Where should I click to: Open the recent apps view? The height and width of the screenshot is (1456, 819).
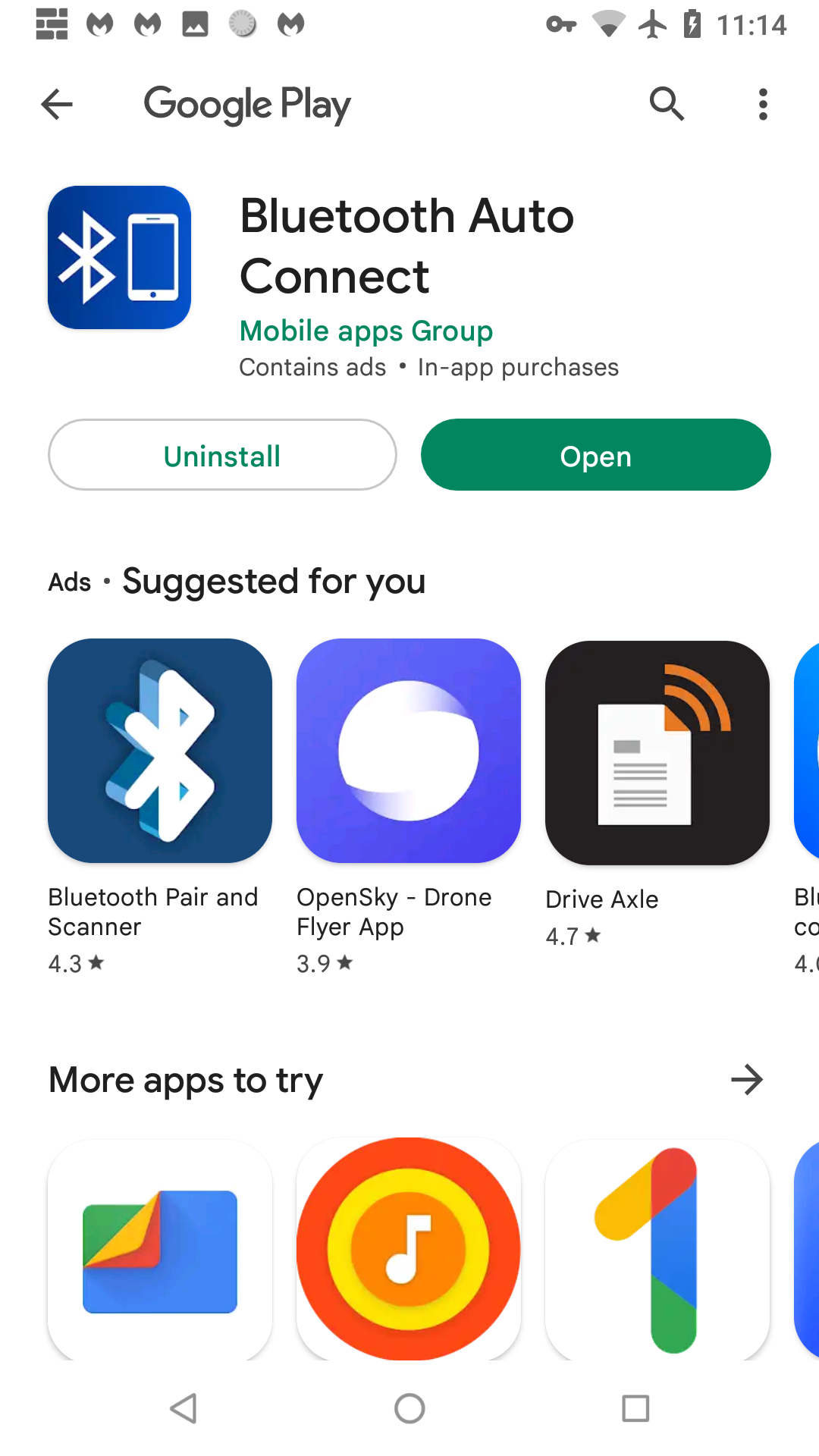coord(635,1409)
